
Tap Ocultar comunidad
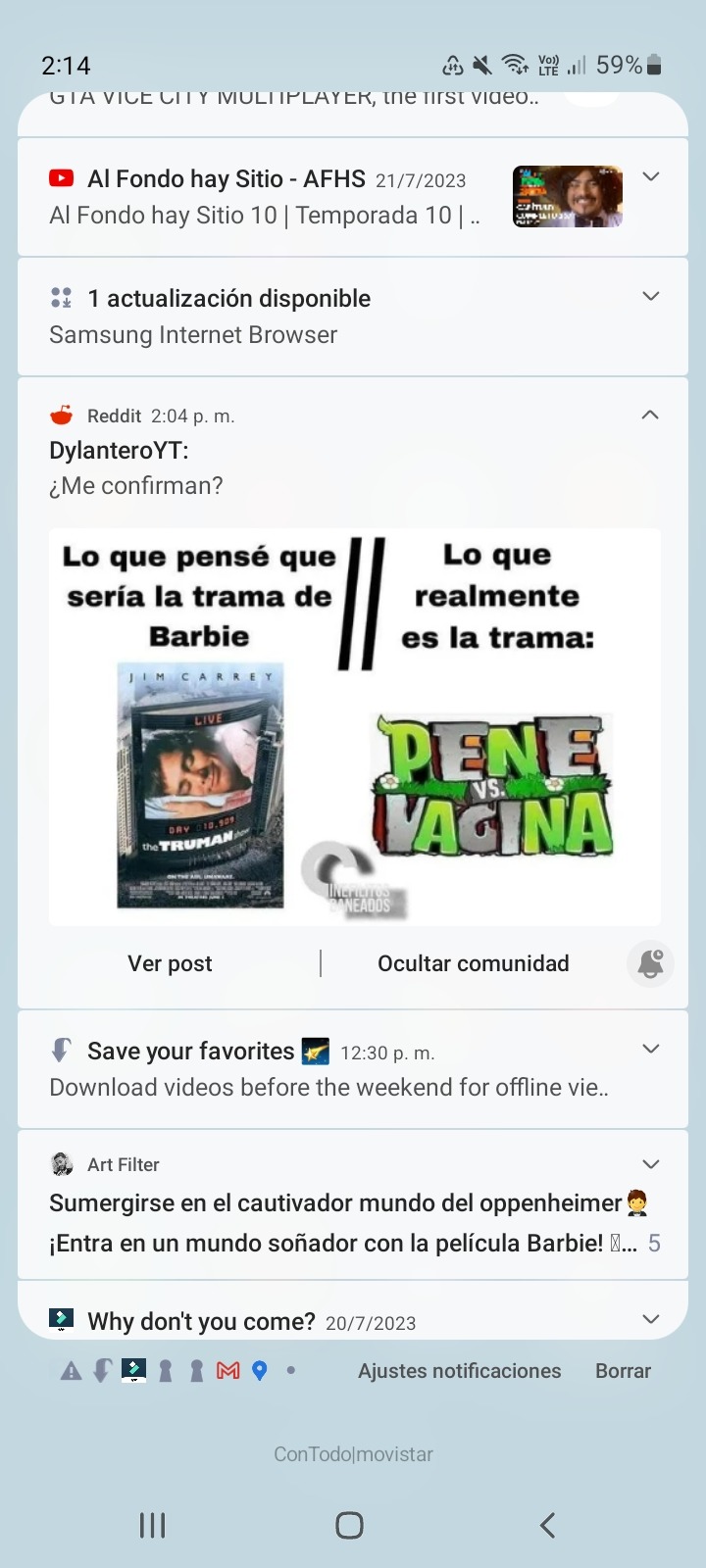click(x=474, y=963)
